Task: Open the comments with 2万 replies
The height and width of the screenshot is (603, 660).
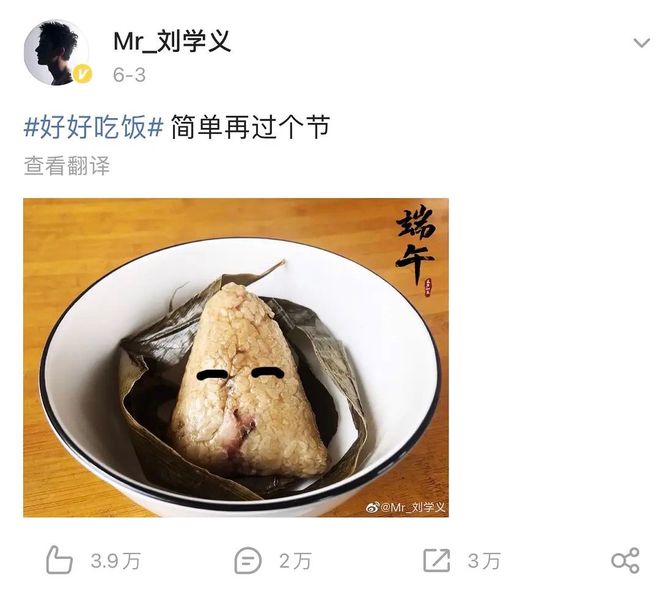Action: point(247,560)
